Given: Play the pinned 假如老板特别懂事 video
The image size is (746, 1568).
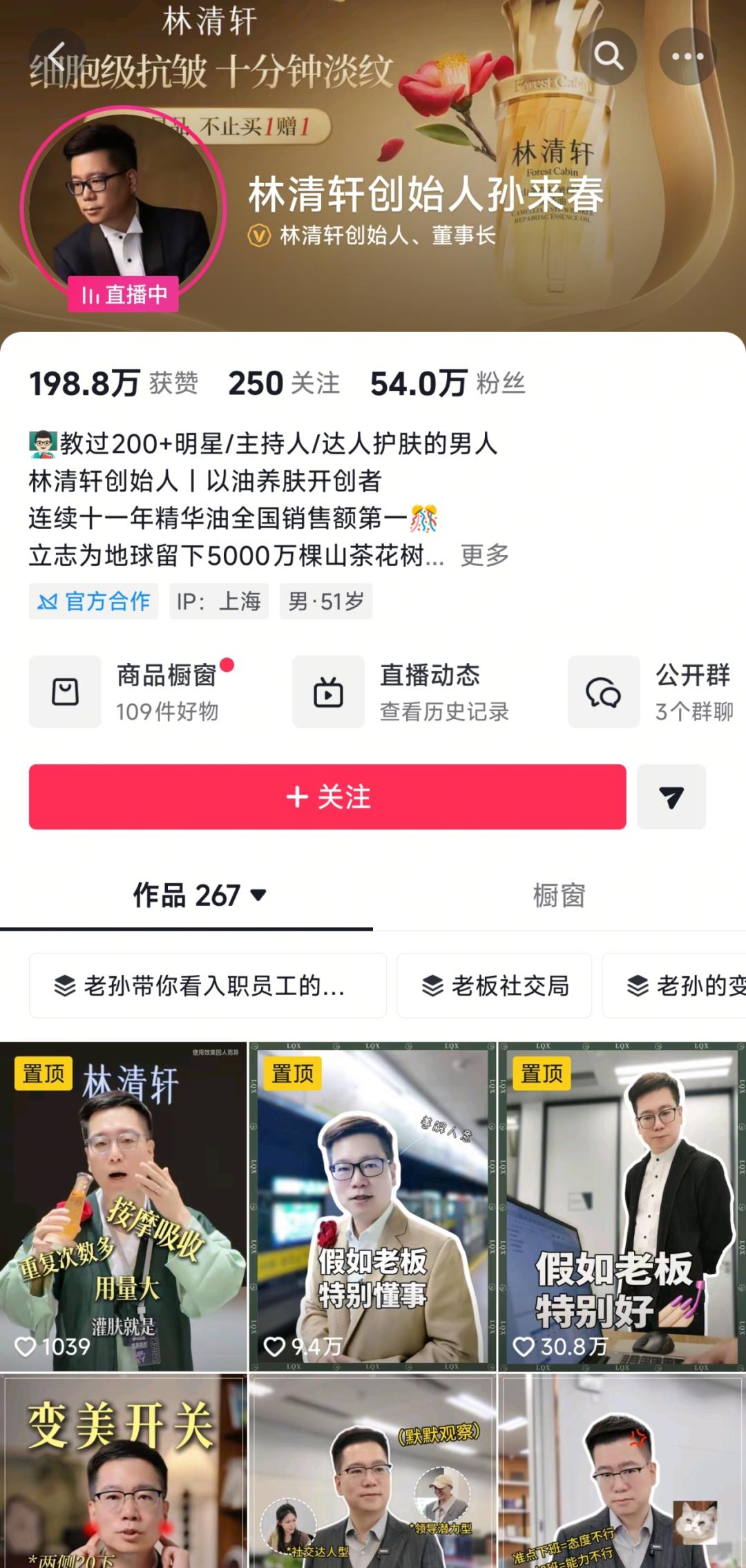Looking at the screenshot, I should 372,1206.
